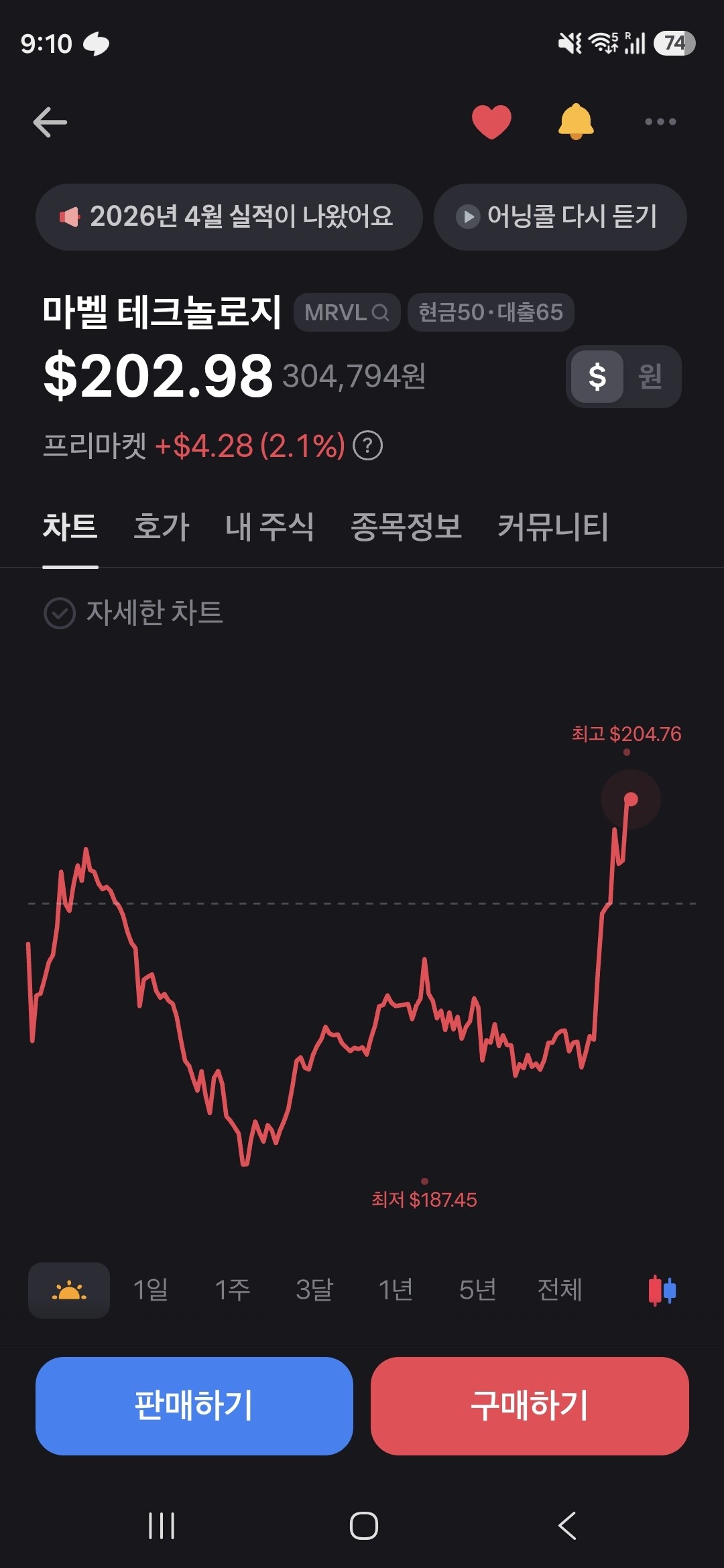Viewport: 724px width, 1568px height.
Task: Open the 커뮤니티 tab
Action: coord(553,527)
